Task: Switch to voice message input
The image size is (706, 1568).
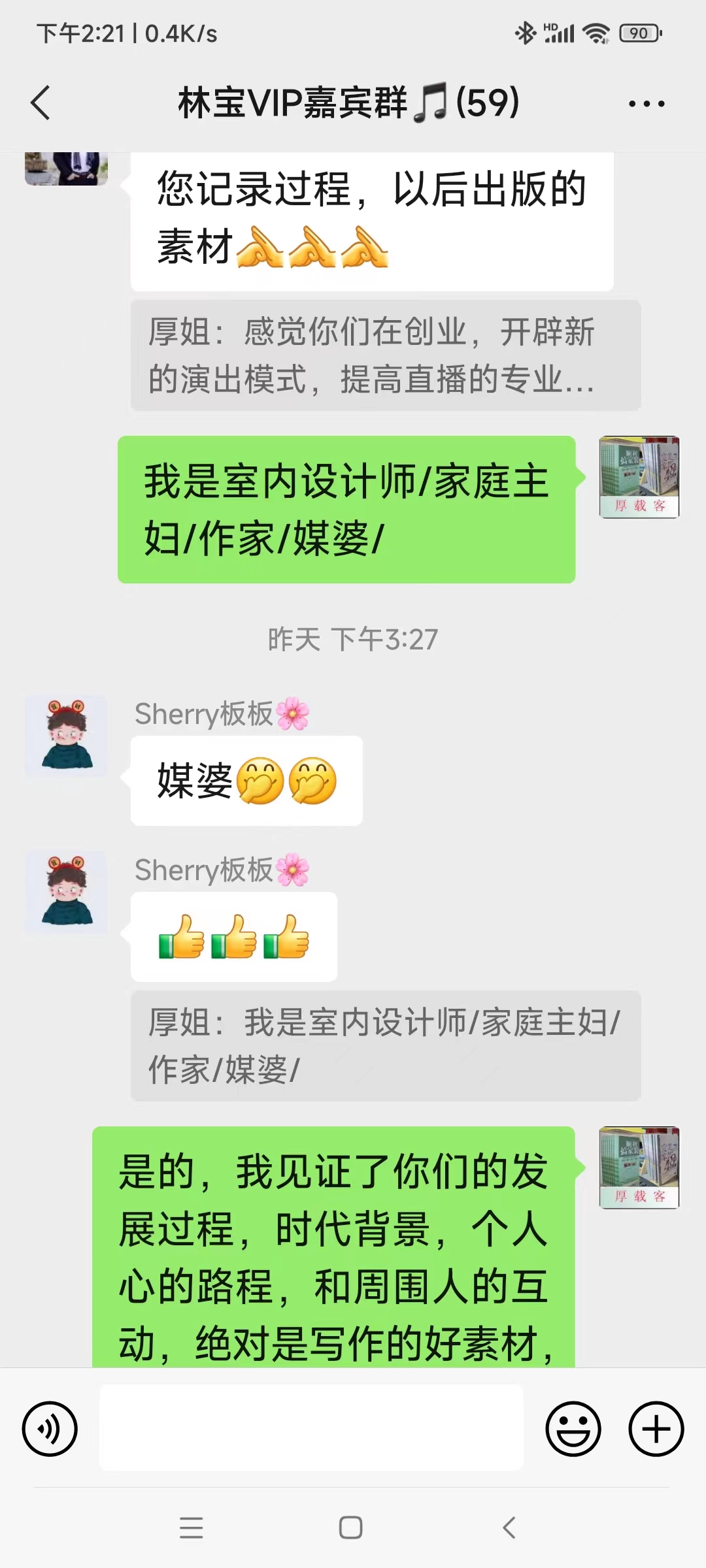Action: (x=50, y=1428)
